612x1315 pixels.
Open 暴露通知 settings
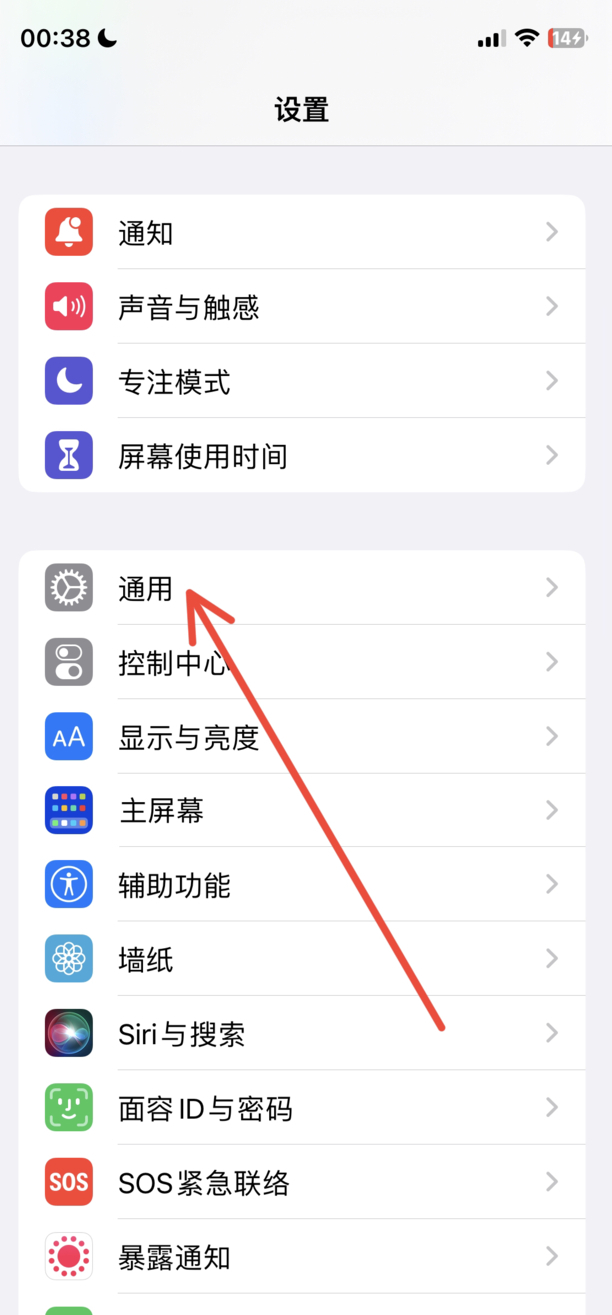[x=302, y=1256]
